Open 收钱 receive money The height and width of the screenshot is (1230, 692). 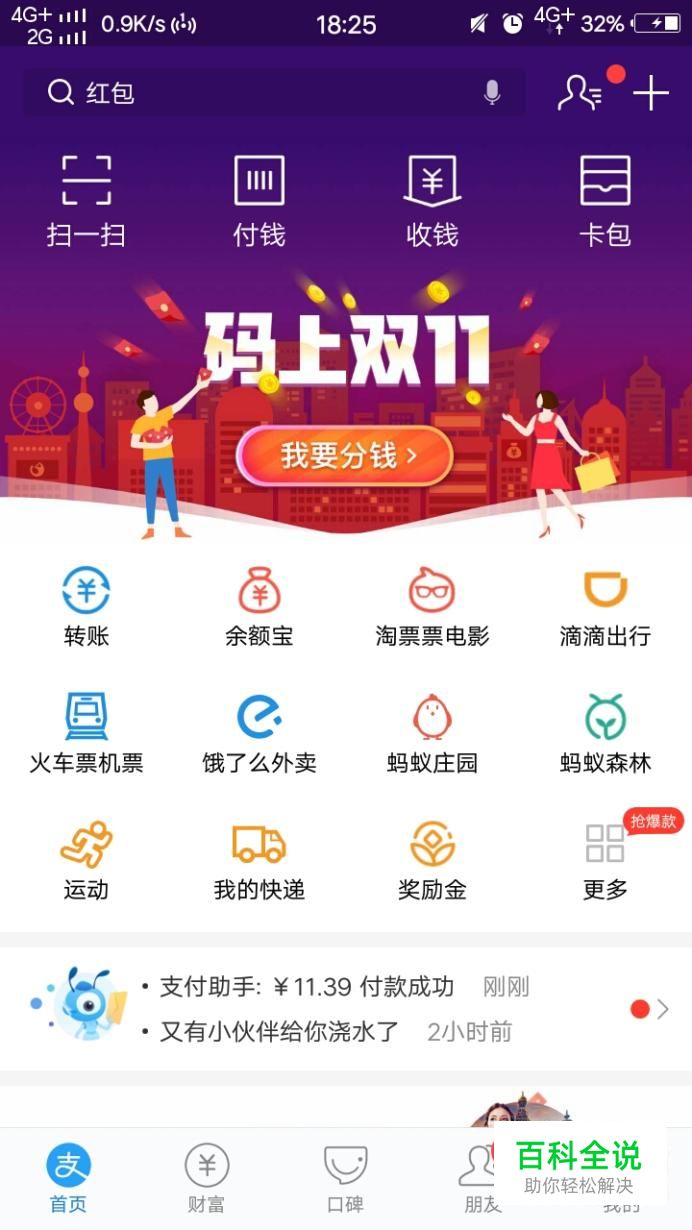pyautogui.click(x=432, y=200)
